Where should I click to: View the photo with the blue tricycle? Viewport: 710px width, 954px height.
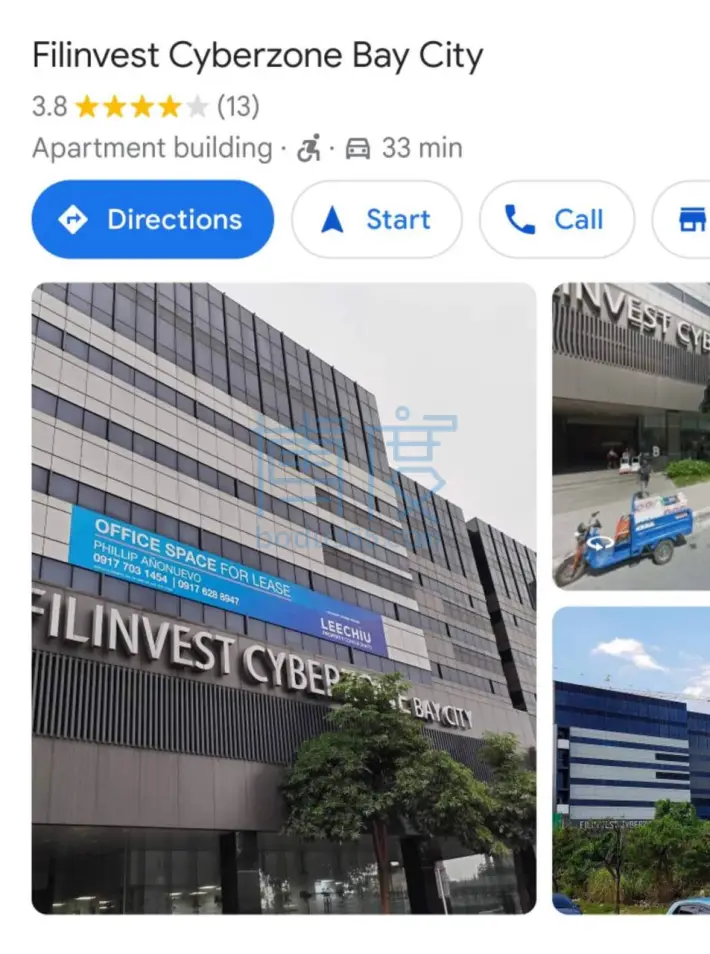tap(631, 436)
